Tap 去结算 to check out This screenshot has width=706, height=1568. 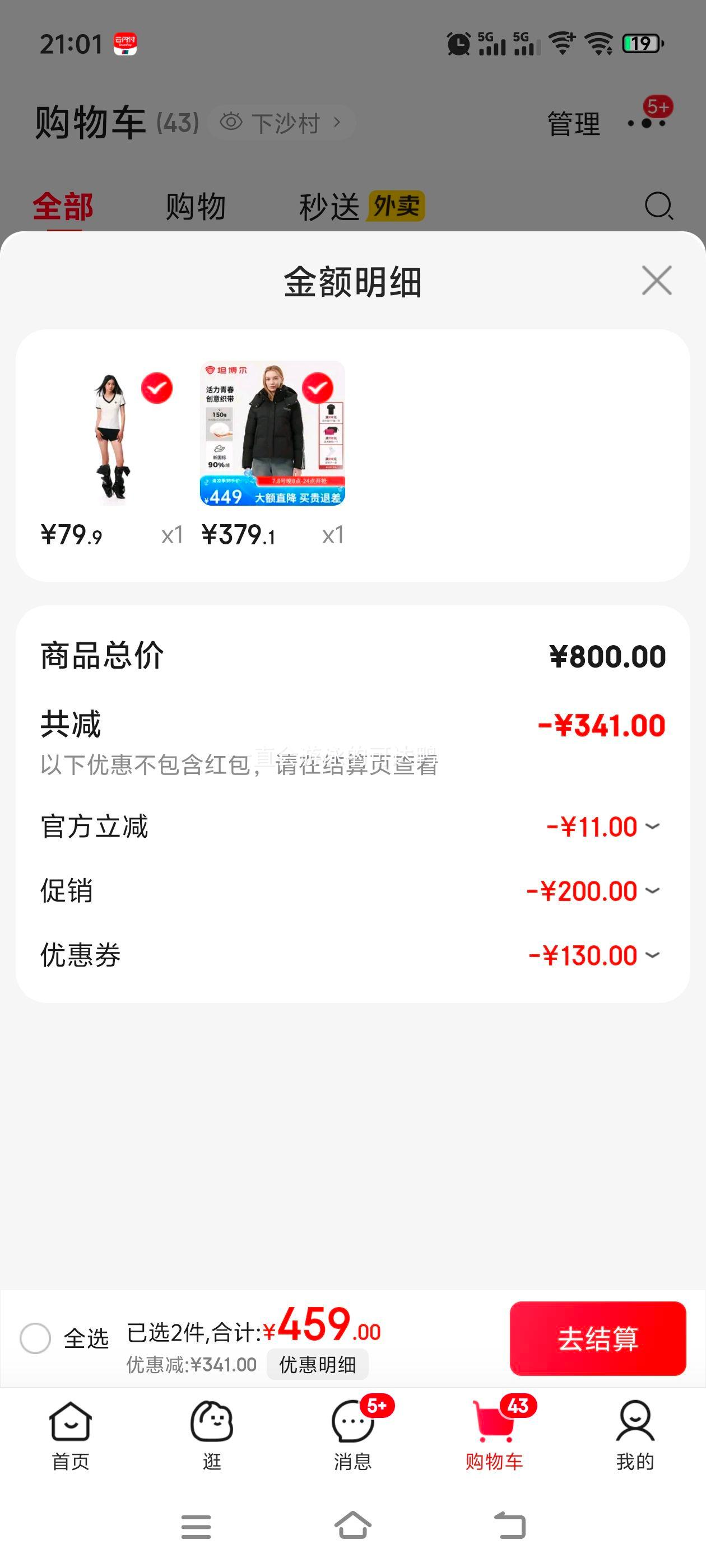coord(597,1338)
